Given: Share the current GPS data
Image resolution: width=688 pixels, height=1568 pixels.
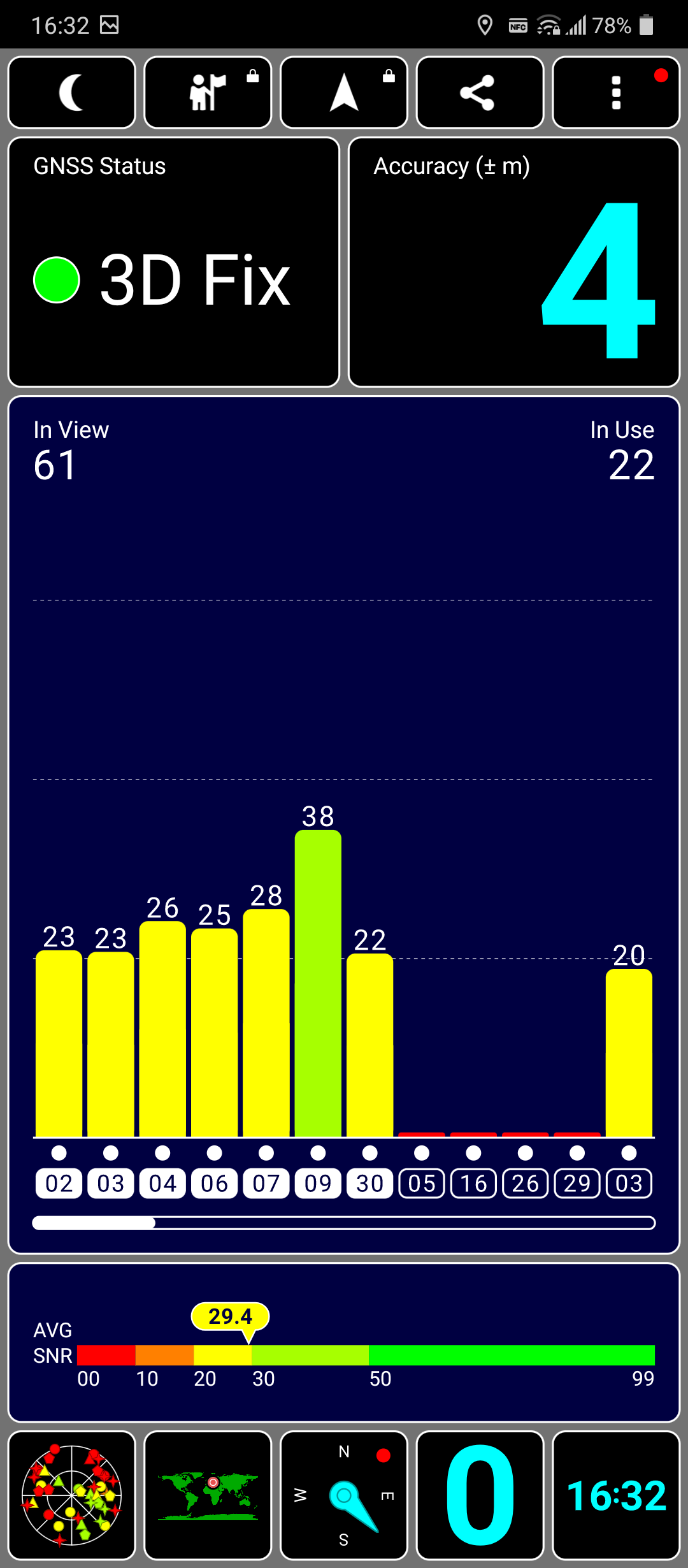Looking at the screenshot, I should pos(480,92).
